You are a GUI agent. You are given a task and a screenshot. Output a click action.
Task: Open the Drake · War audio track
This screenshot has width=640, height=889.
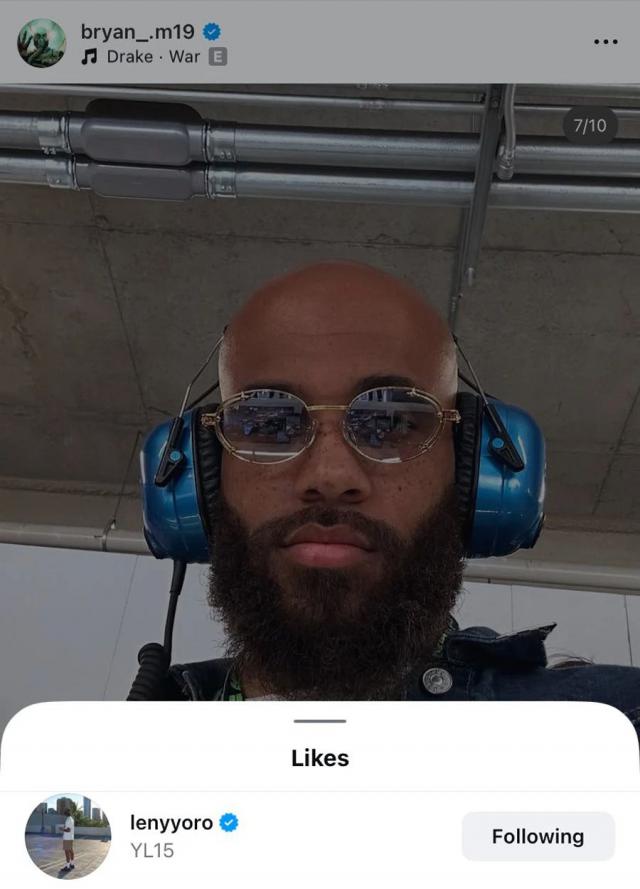point(154,57)
